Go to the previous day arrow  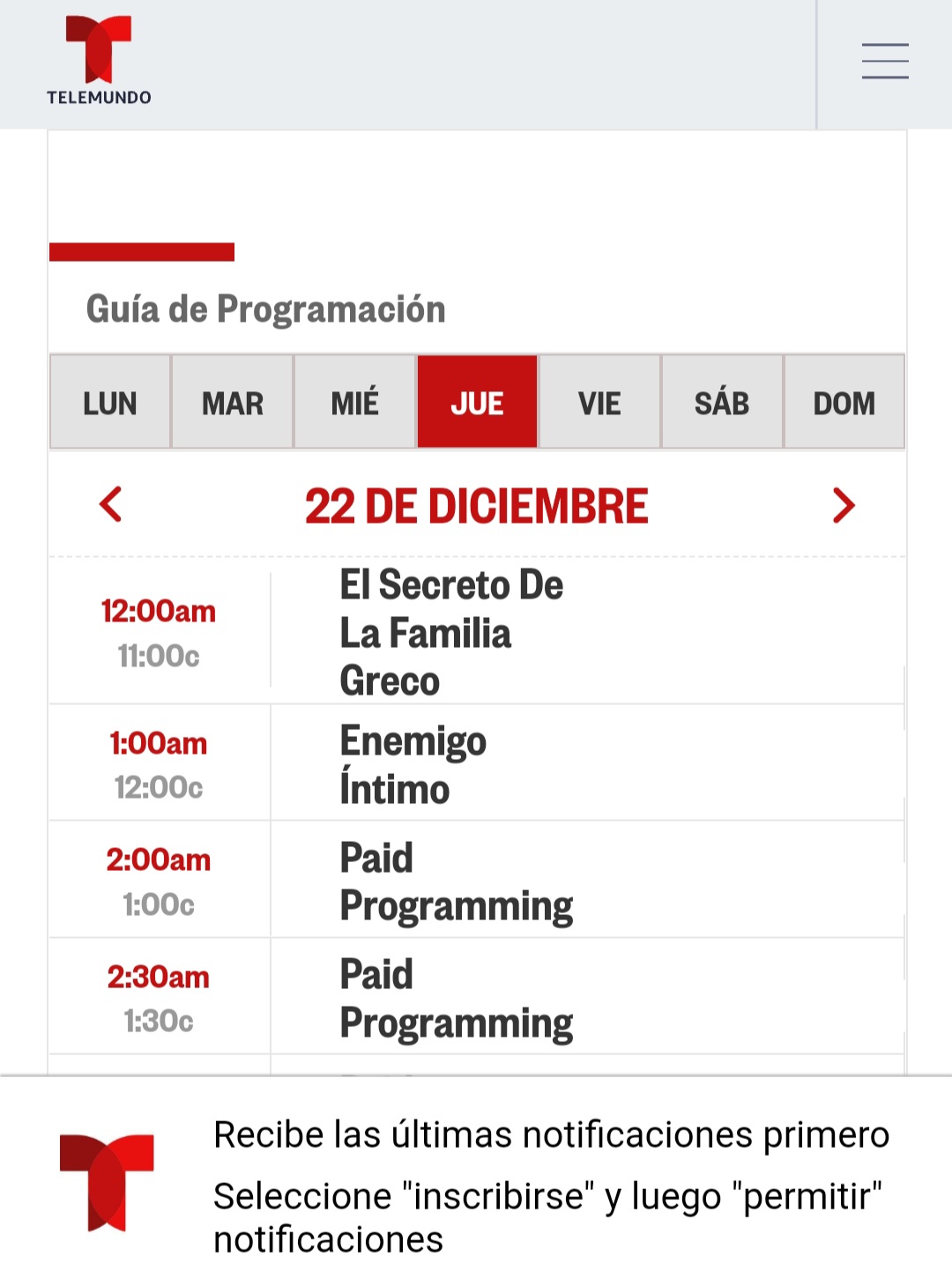[111, 505]
